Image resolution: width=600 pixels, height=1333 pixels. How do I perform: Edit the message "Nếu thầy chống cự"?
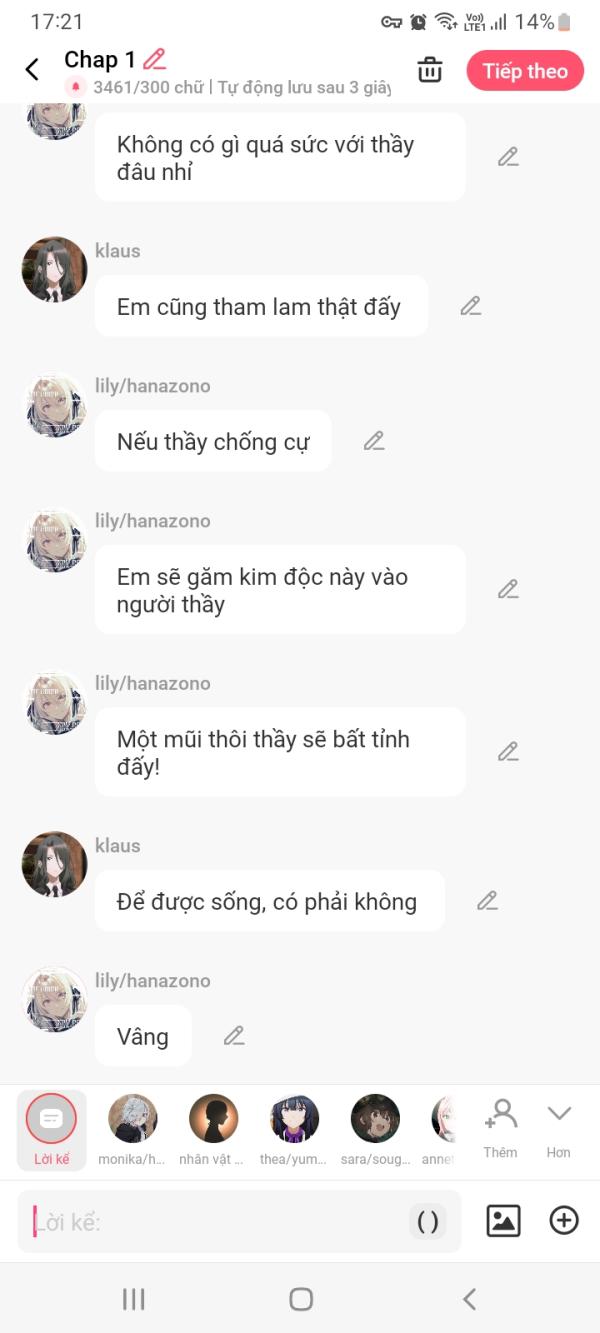click(x=374, y=441)
